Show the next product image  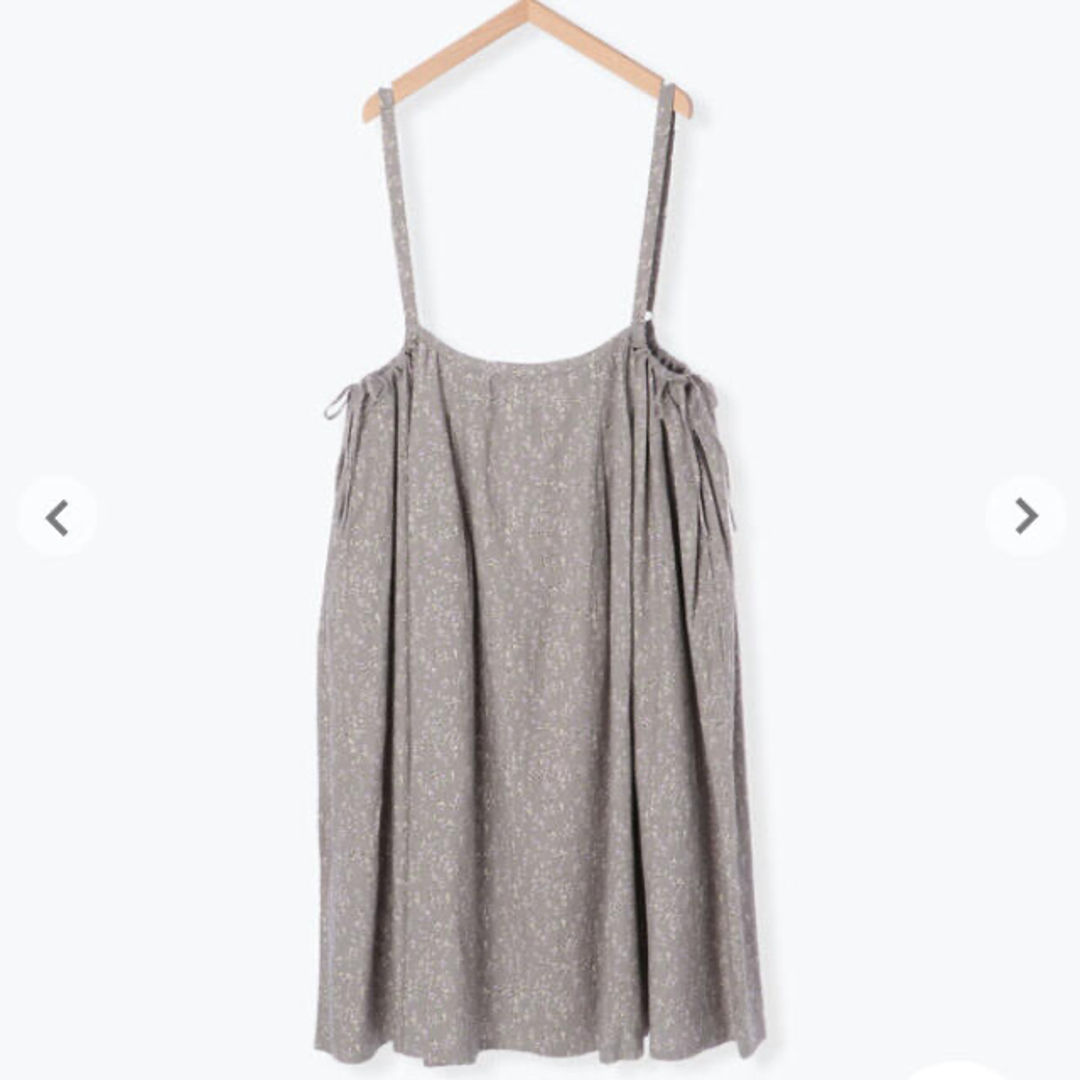1025,516
